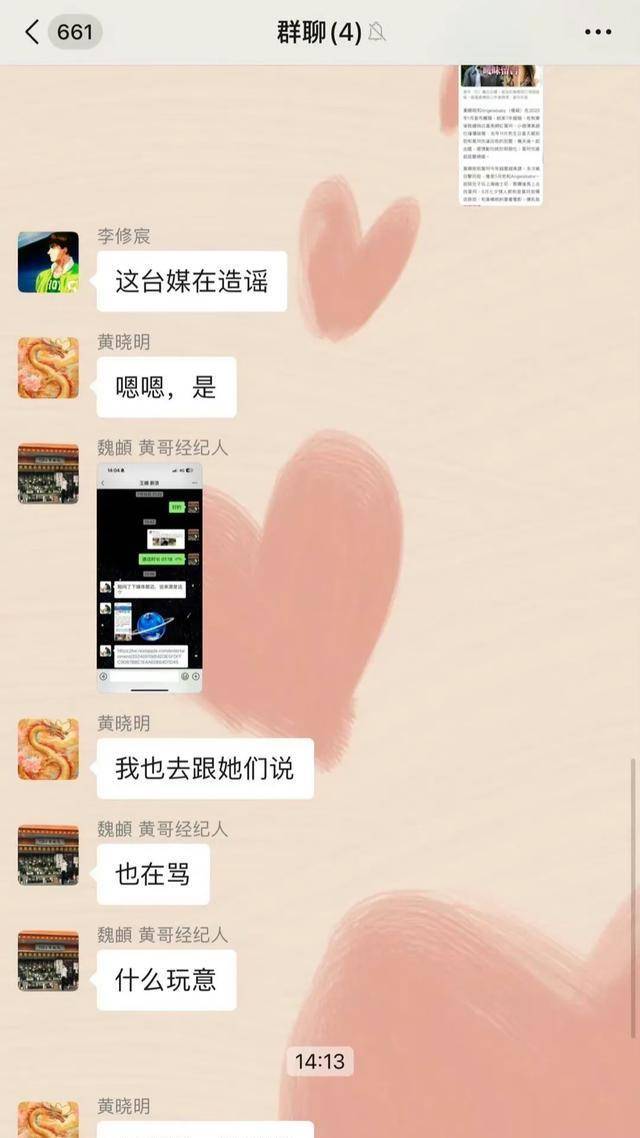The height and width of the screenshot is (1138, 640).
Task: Open the shared article image at top
Action: 500,135
